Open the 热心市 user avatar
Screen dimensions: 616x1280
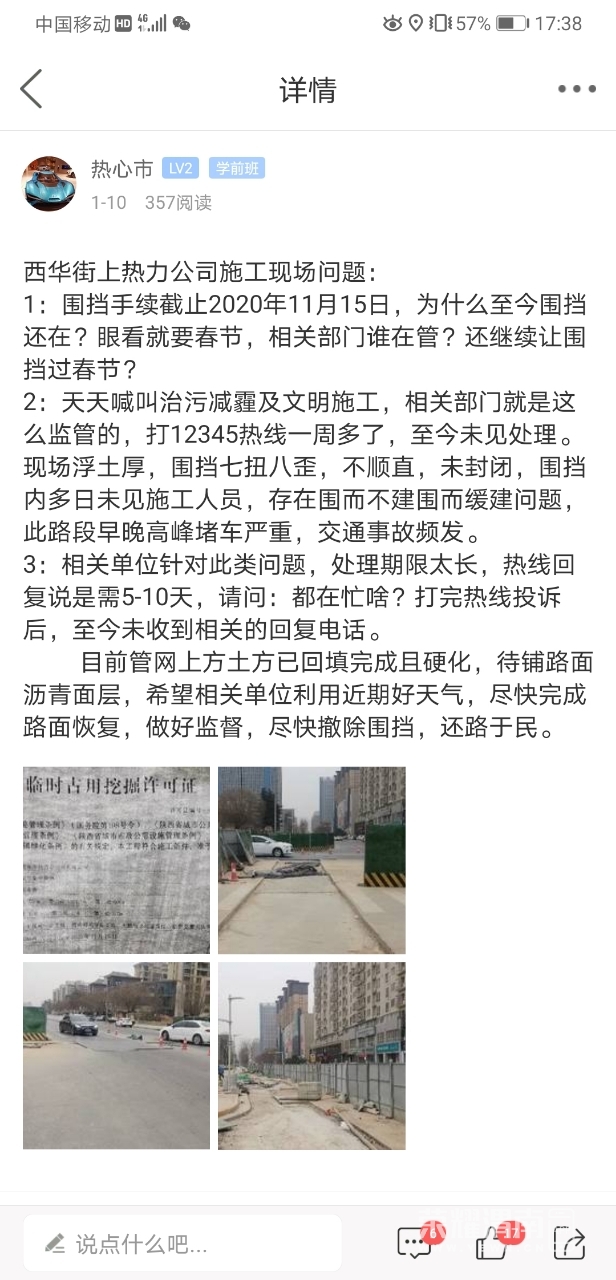click(50, 183)
